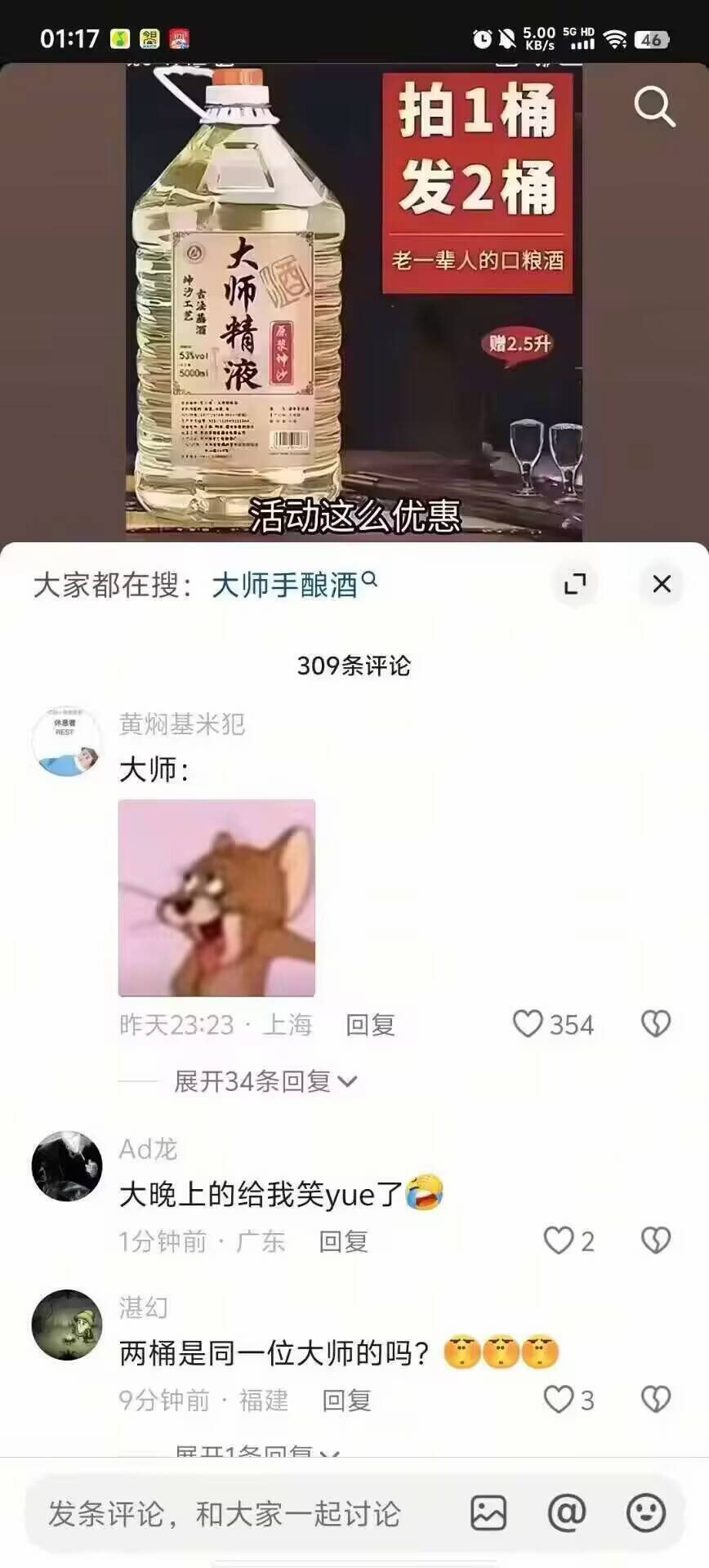Reply to Ad龙's comment

(343, 1241)
